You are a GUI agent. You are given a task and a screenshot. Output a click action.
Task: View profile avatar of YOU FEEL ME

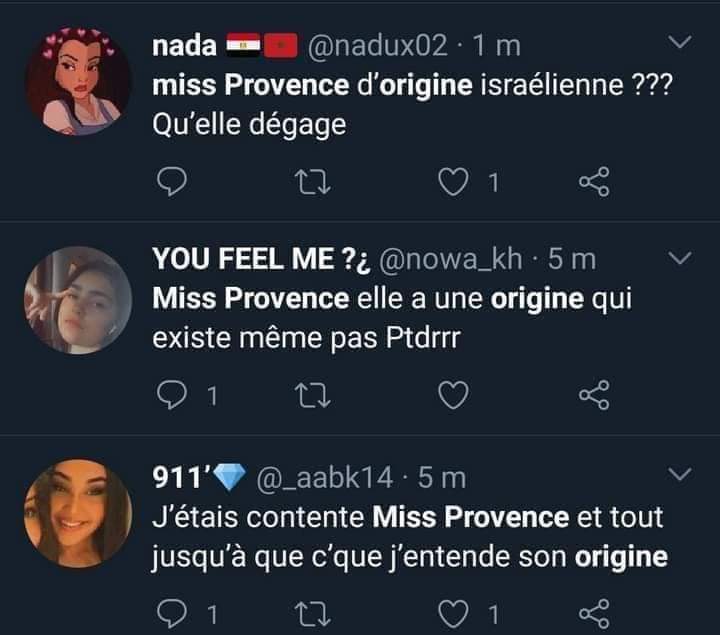coord(78,299)
